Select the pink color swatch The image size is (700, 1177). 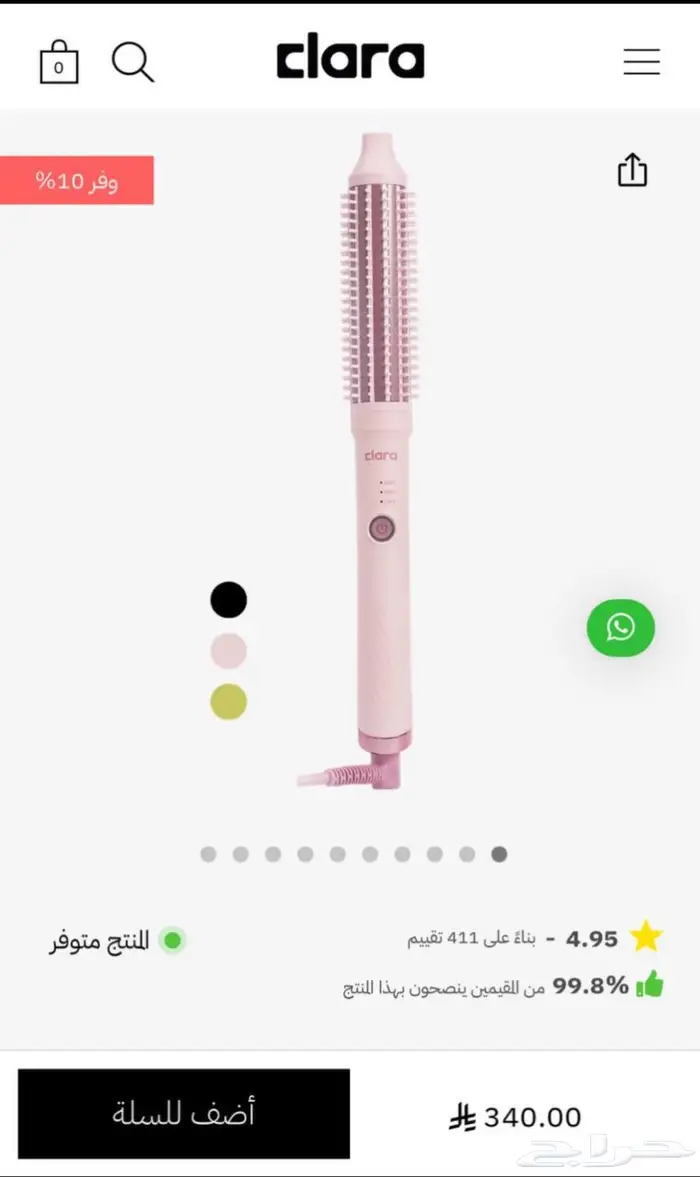(228, 651)
